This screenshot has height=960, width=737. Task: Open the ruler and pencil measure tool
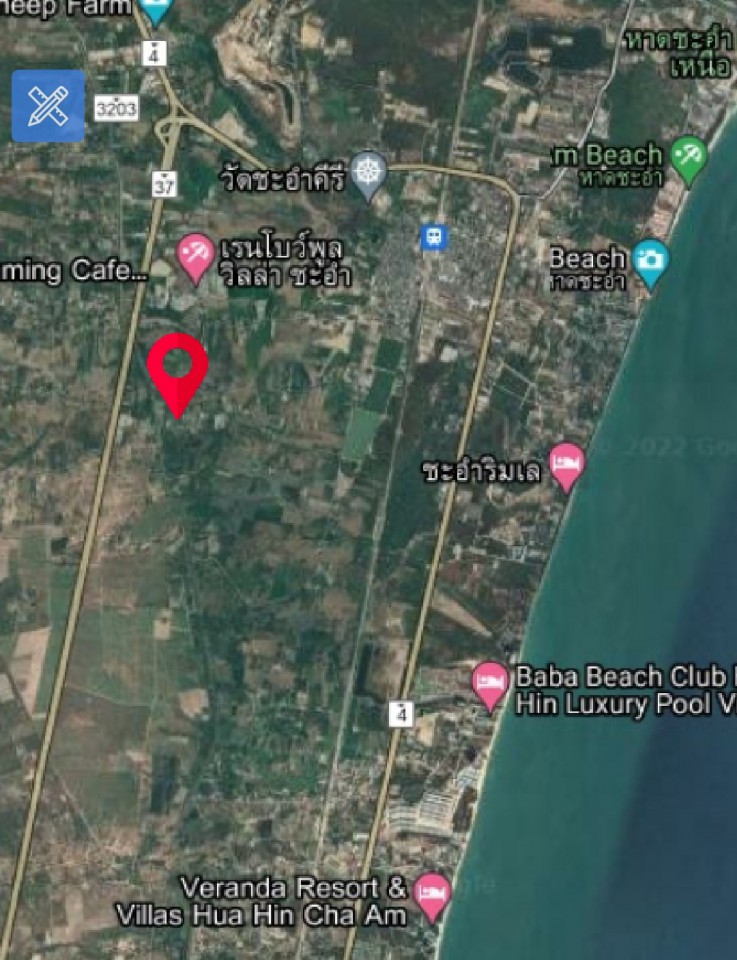point(48,105)
